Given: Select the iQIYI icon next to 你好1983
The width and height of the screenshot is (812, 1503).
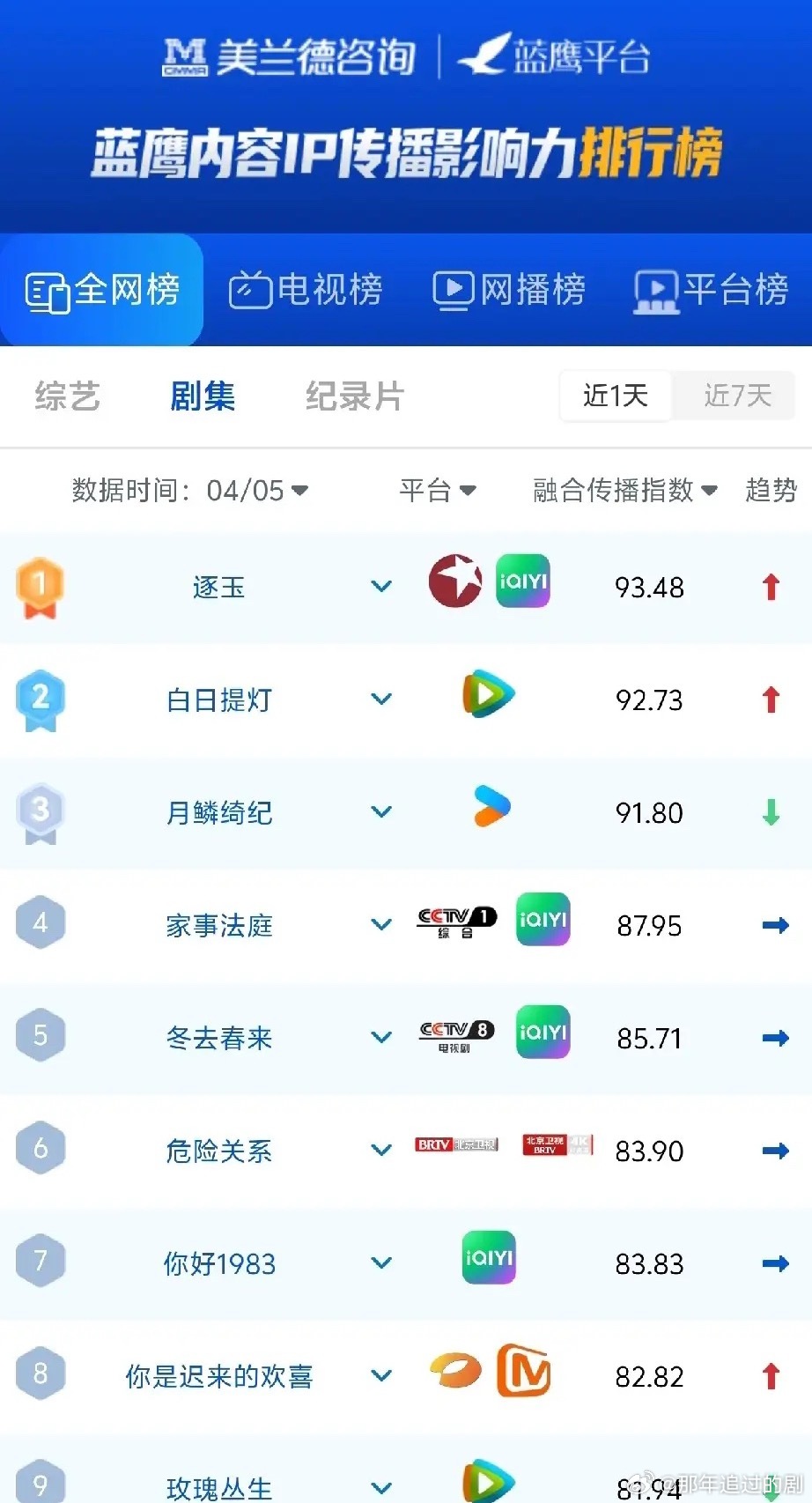Looking at the screenshot, I should click(489, 1258).
